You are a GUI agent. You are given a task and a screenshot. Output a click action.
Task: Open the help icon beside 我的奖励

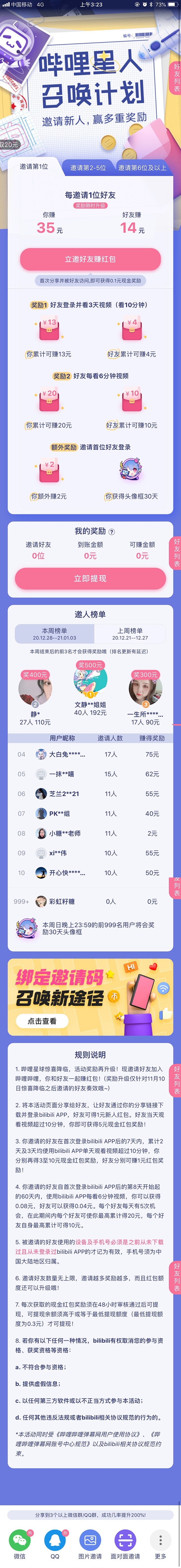(111, 531)
